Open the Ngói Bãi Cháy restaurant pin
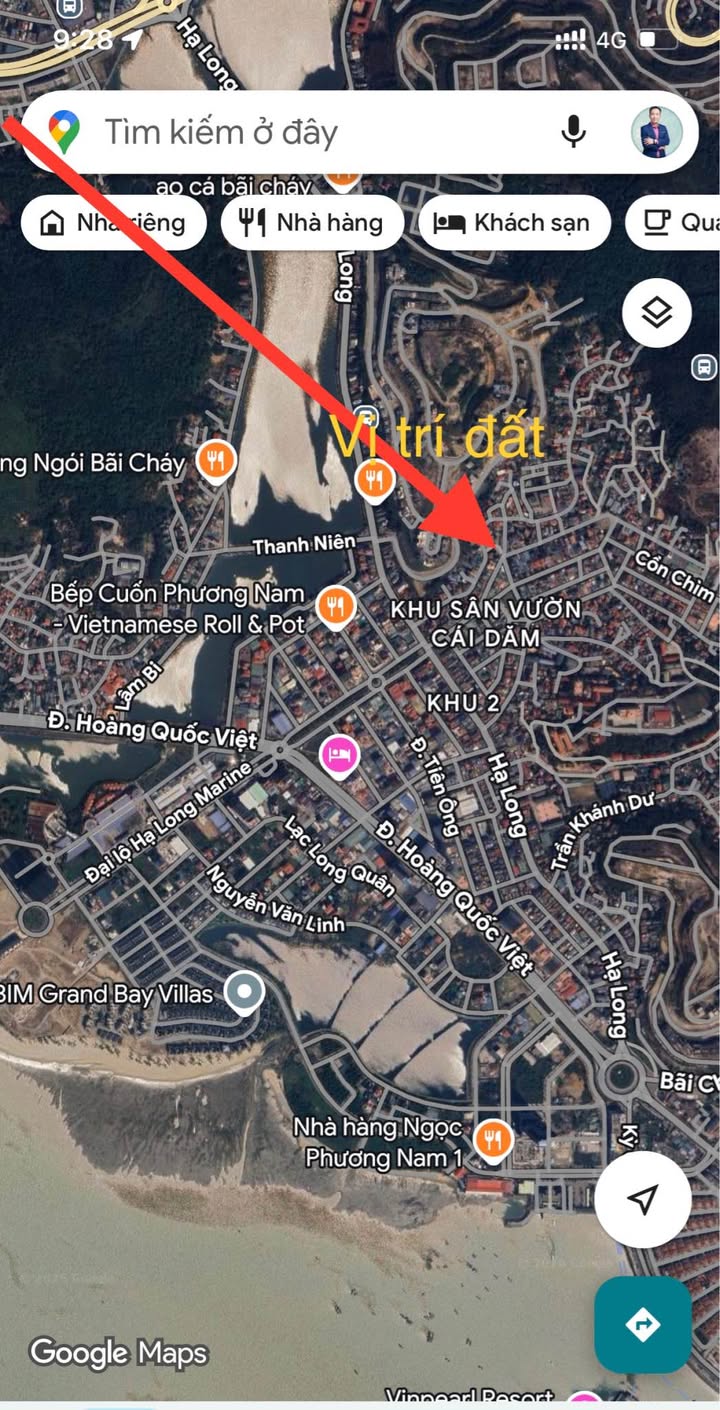 215,461
